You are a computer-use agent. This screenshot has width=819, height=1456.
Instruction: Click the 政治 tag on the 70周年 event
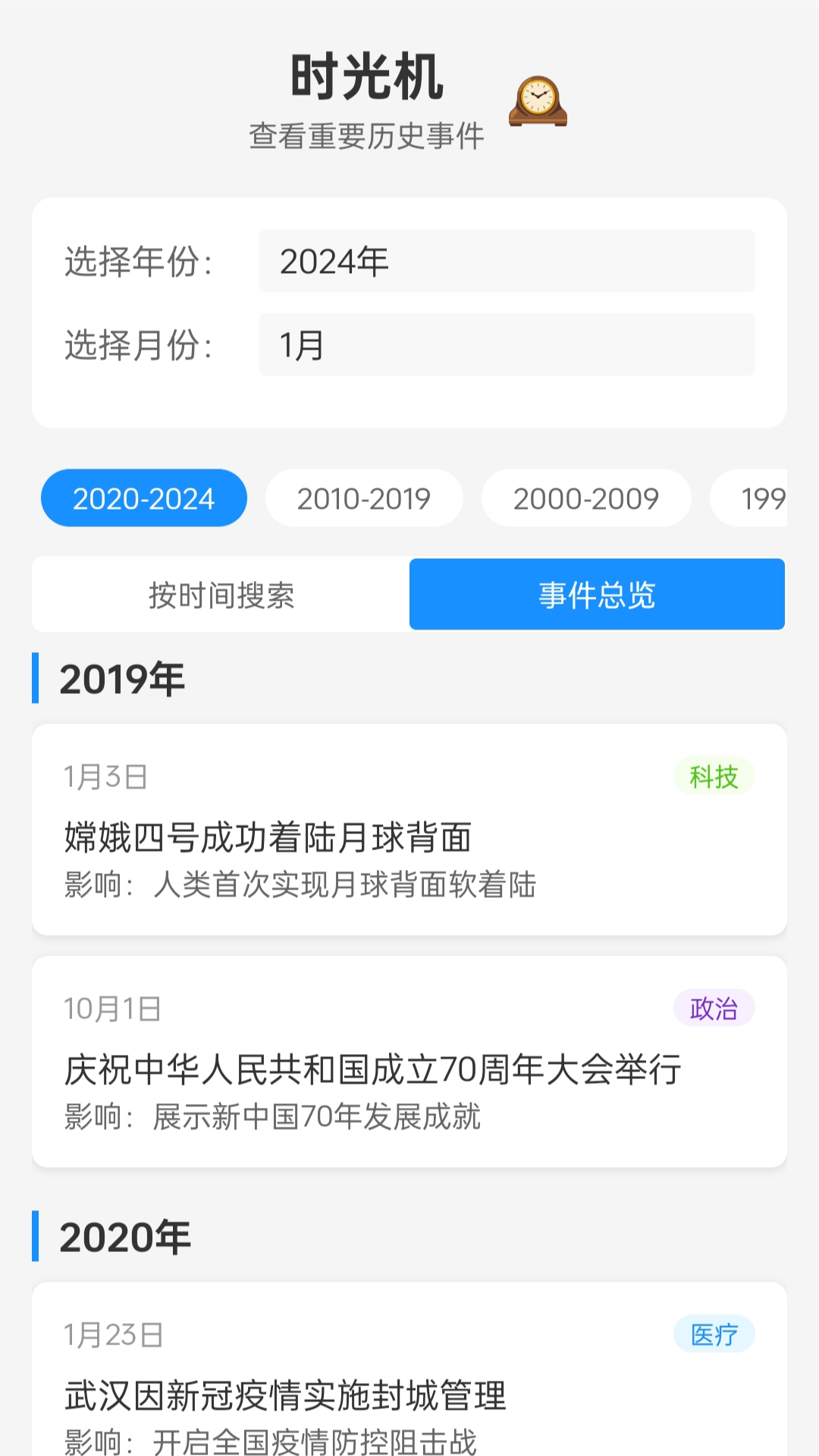[714, 1008]
